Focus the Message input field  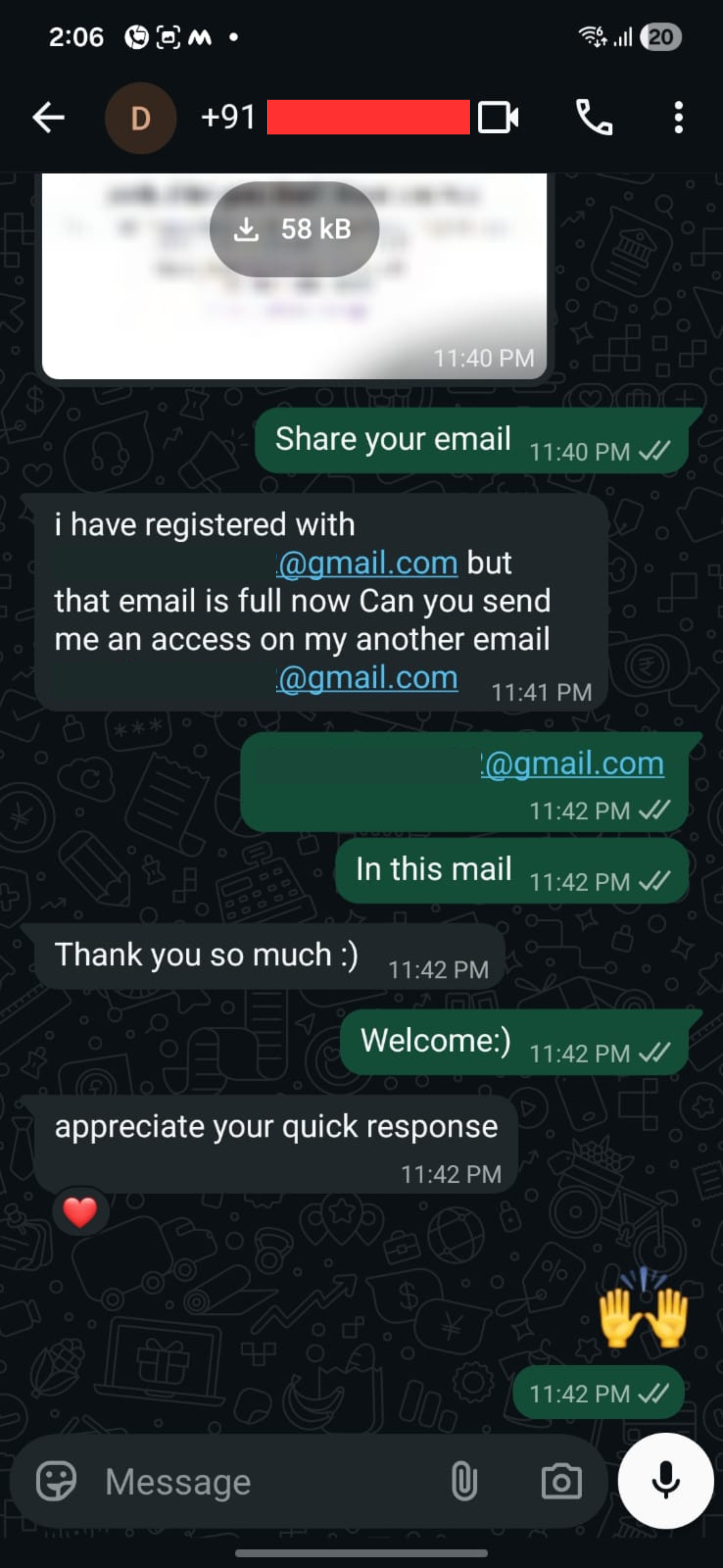[x=255, y=1481]
